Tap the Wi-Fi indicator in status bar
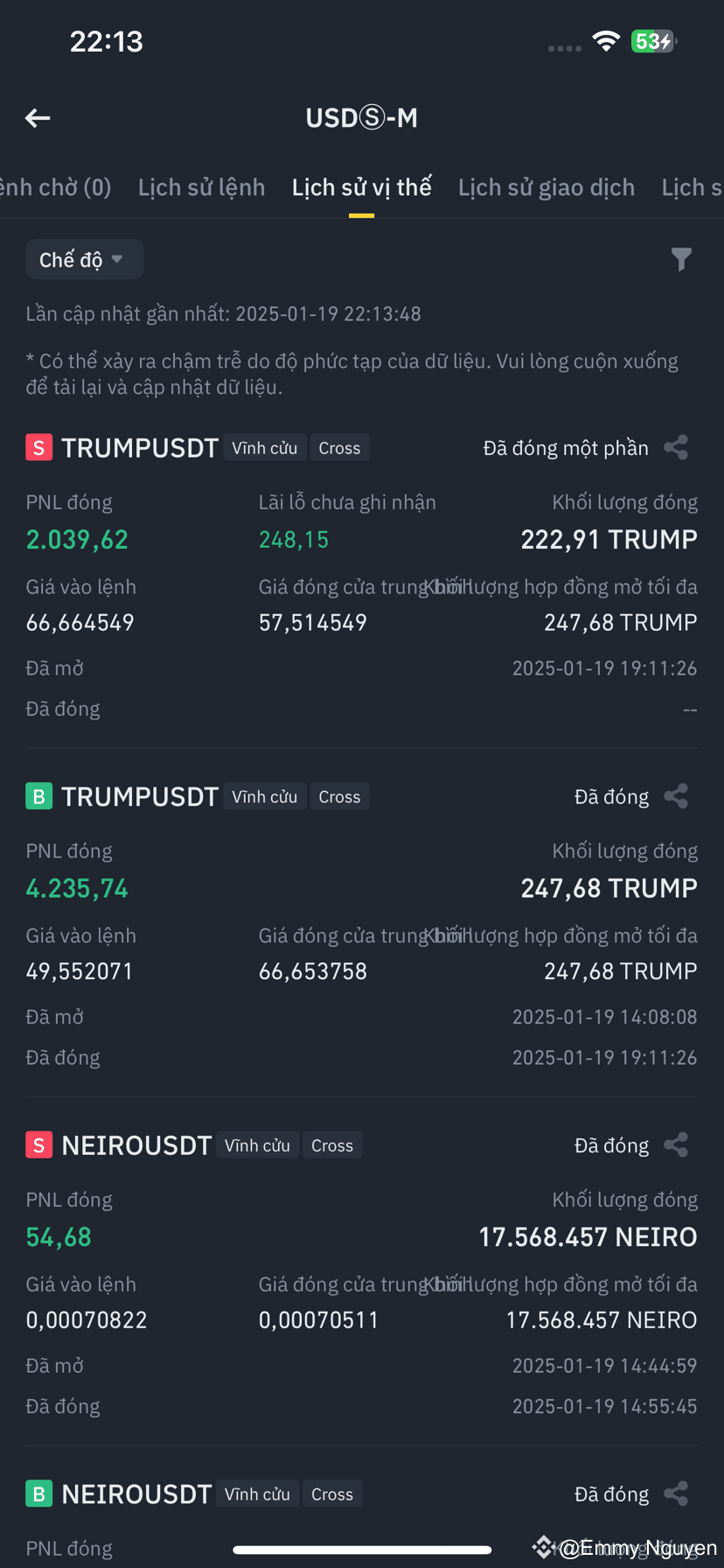The width and height of the screenshot is (724, 1568). (606, 40)
